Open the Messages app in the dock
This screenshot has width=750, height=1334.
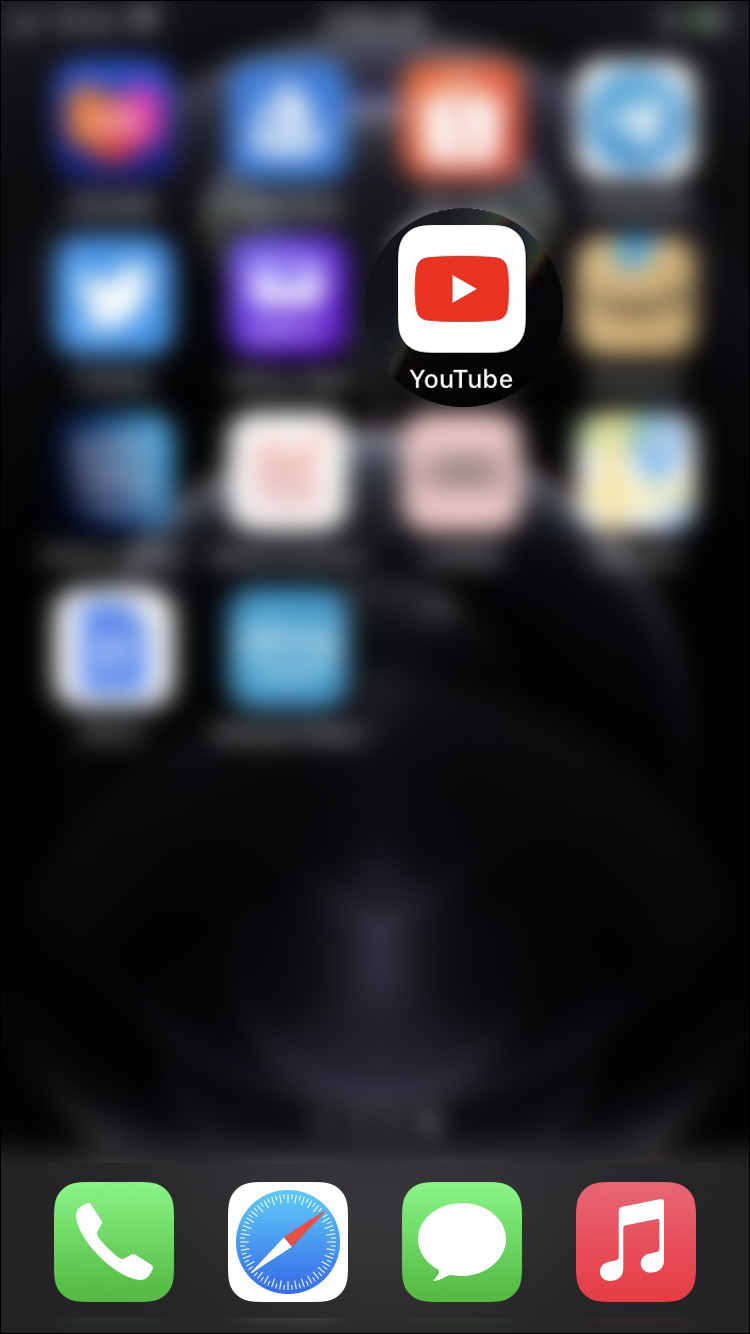[461, 1241]
